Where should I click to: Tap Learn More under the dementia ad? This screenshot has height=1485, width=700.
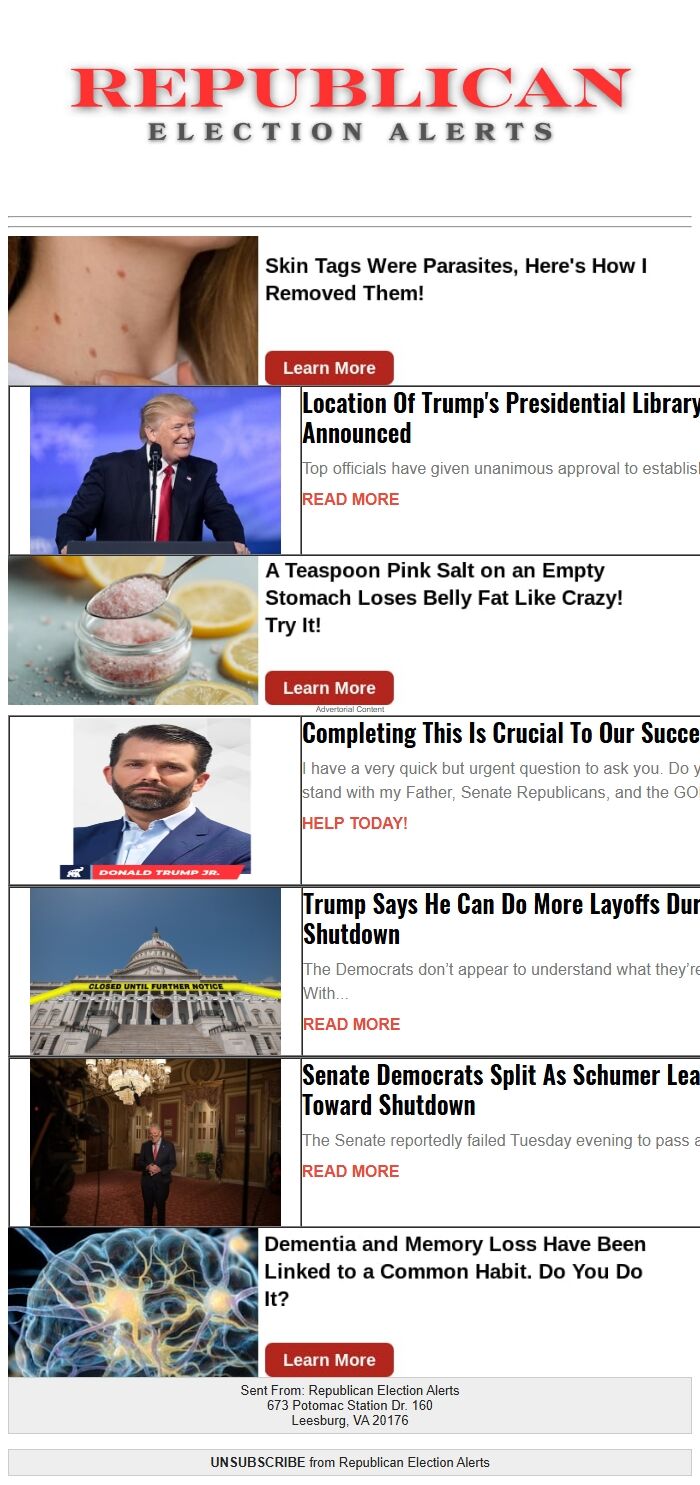pos(329,1360)
